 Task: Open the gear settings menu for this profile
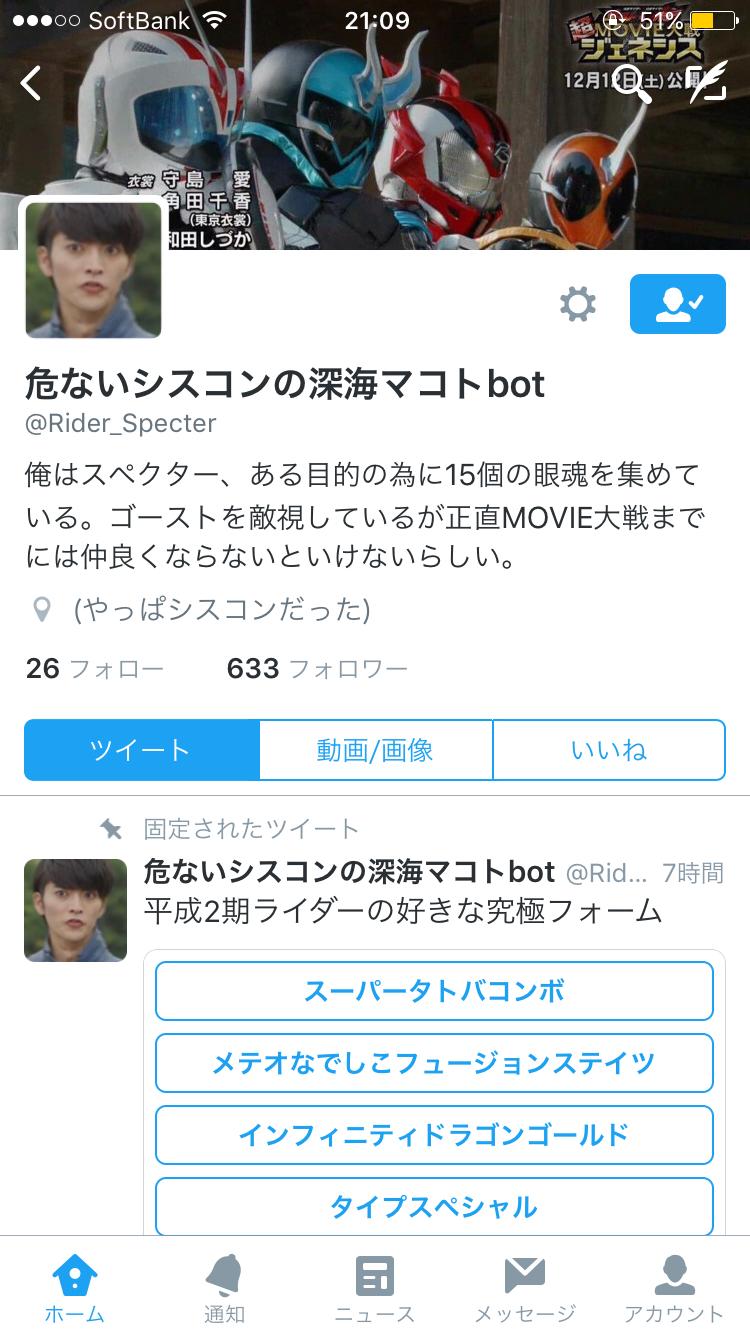click(x=578, y=304)
